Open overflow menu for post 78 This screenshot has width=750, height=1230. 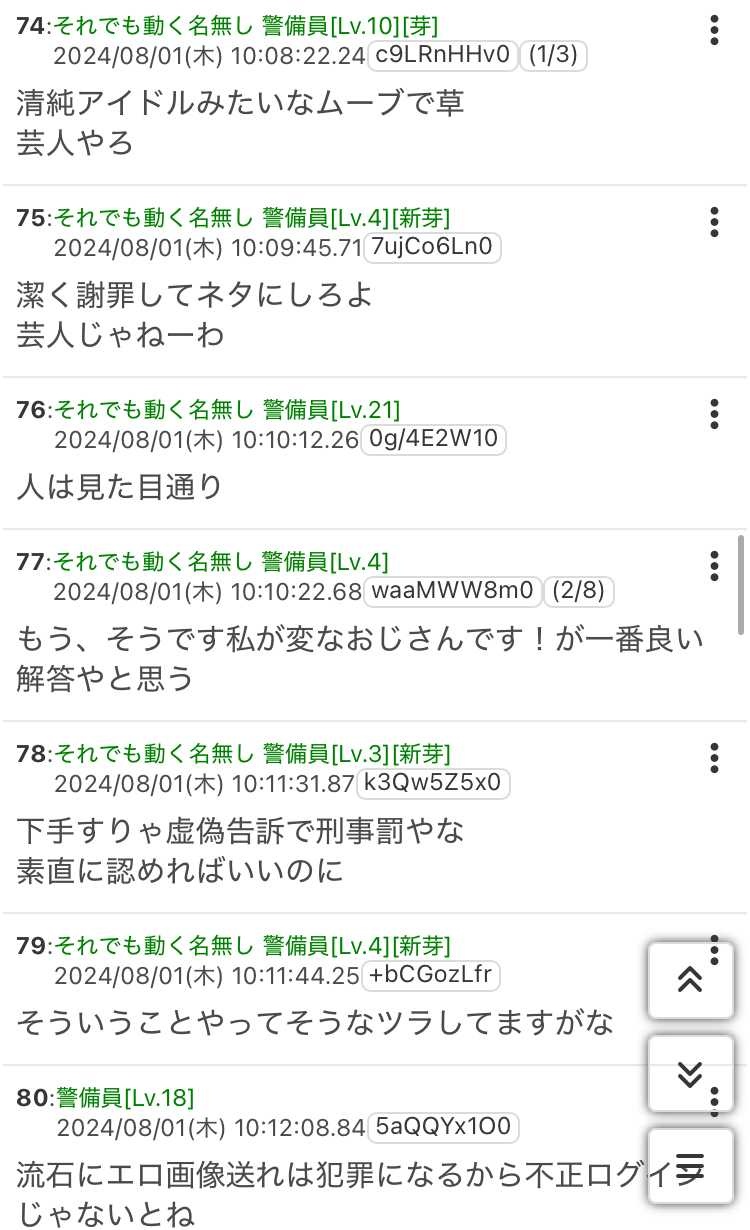pos(714,758)
